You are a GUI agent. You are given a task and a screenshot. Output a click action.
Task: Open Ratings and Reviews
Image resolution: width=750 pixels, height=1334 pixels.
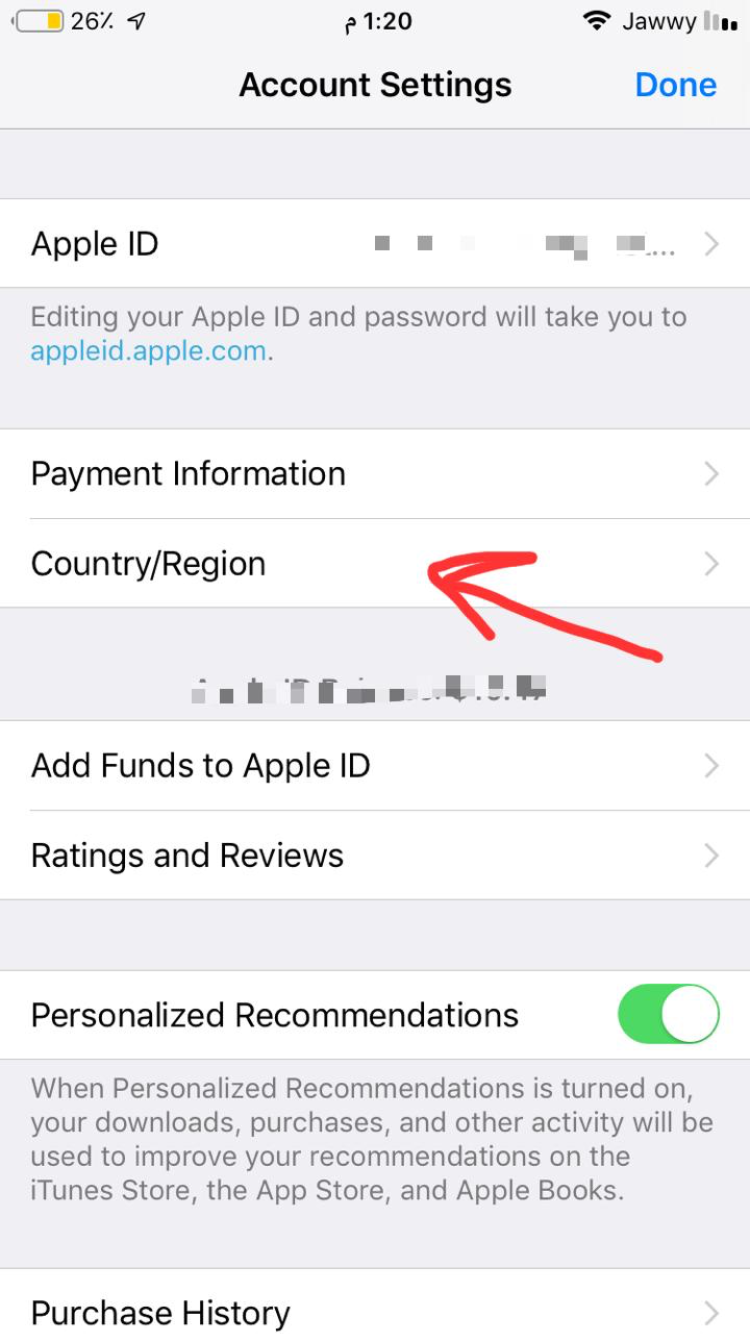[375, 856]
